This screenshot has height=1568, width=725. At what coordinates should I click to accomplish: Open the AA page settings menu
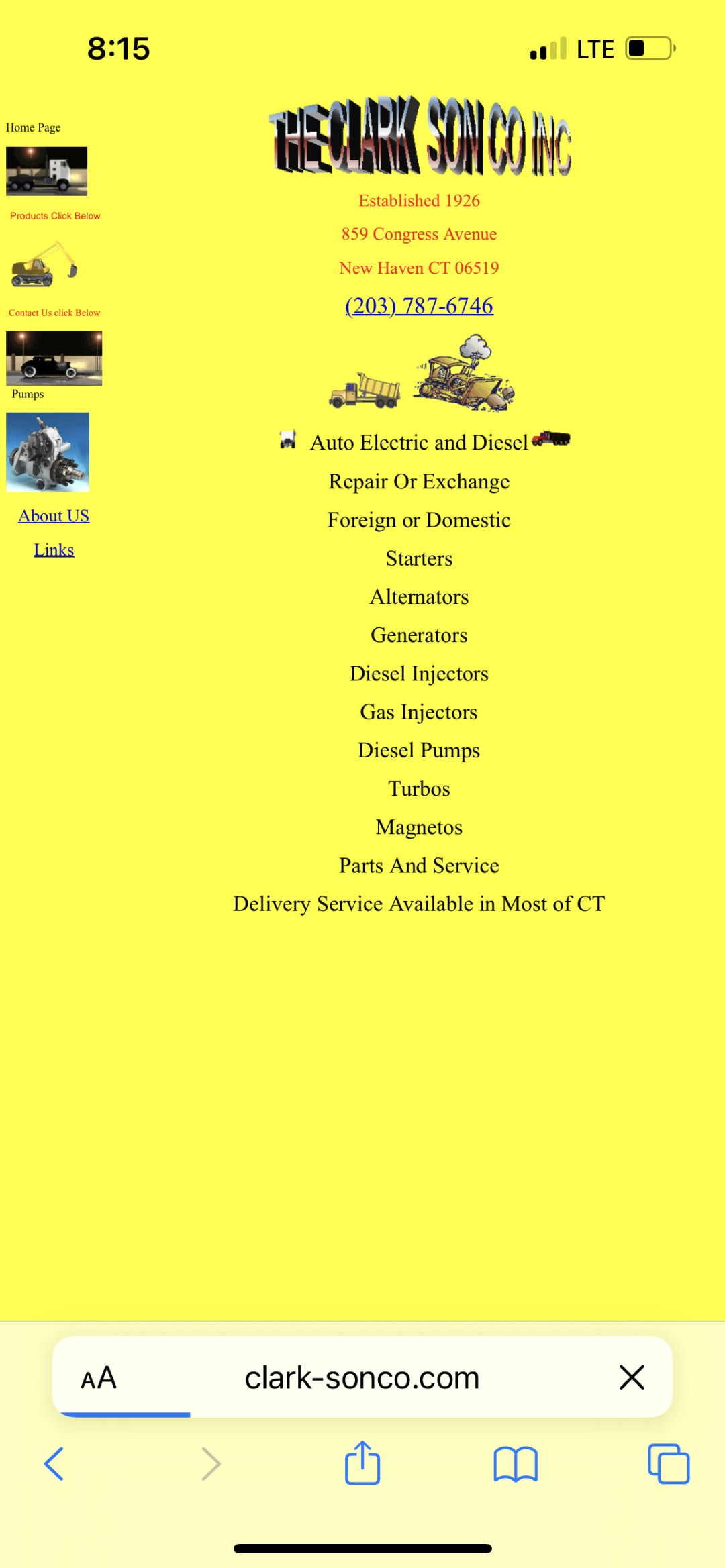99,1378
